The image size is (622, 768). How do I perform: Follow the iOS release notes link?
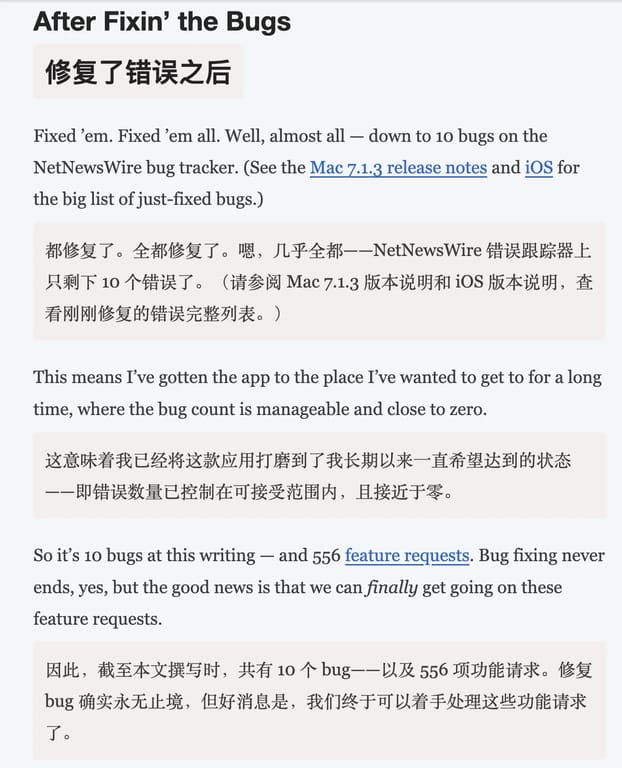pos(539,168)
